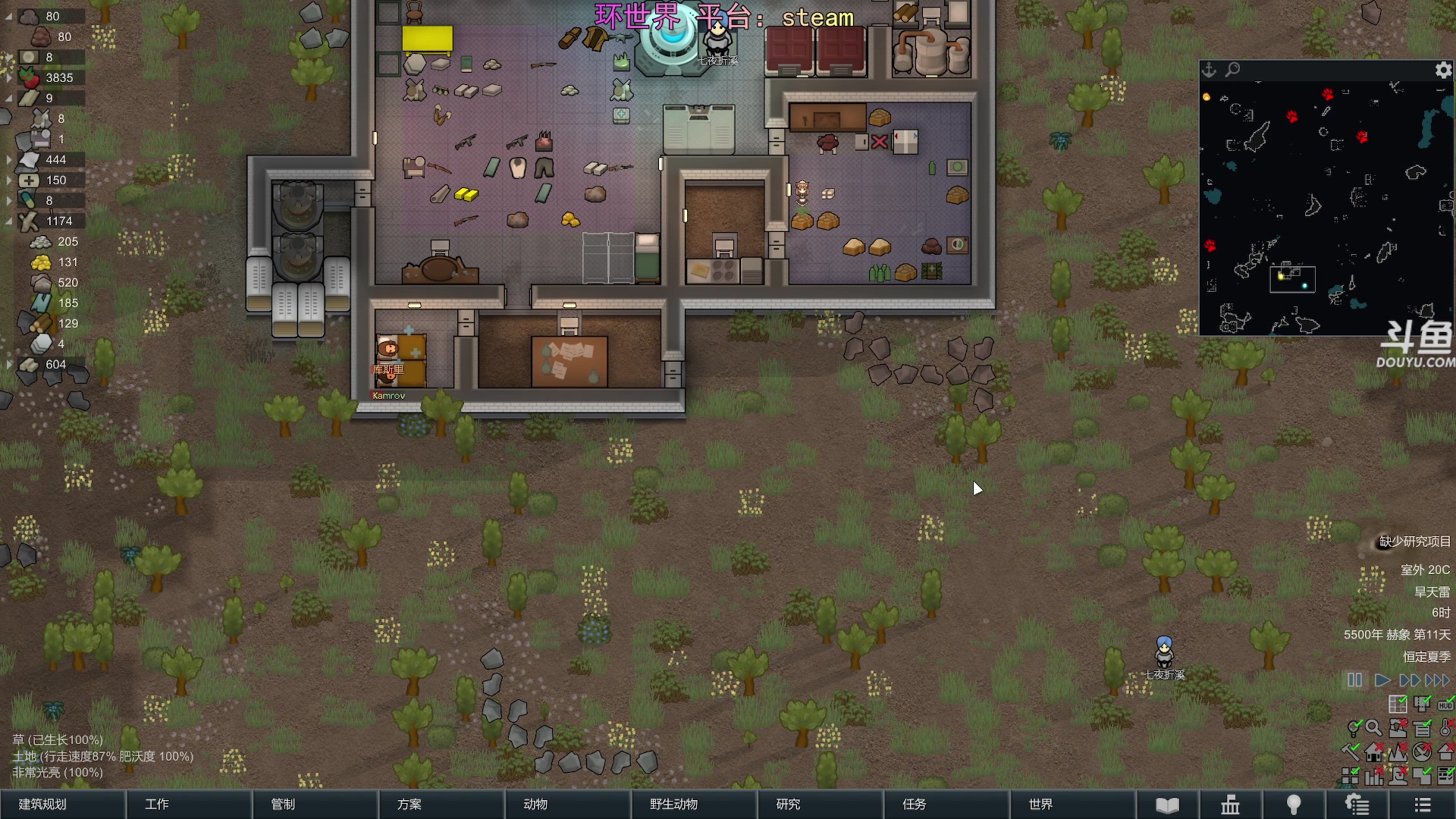The image size is (1456, 819).
Task: Open the main options list menu
Action: pos(1423,805)
